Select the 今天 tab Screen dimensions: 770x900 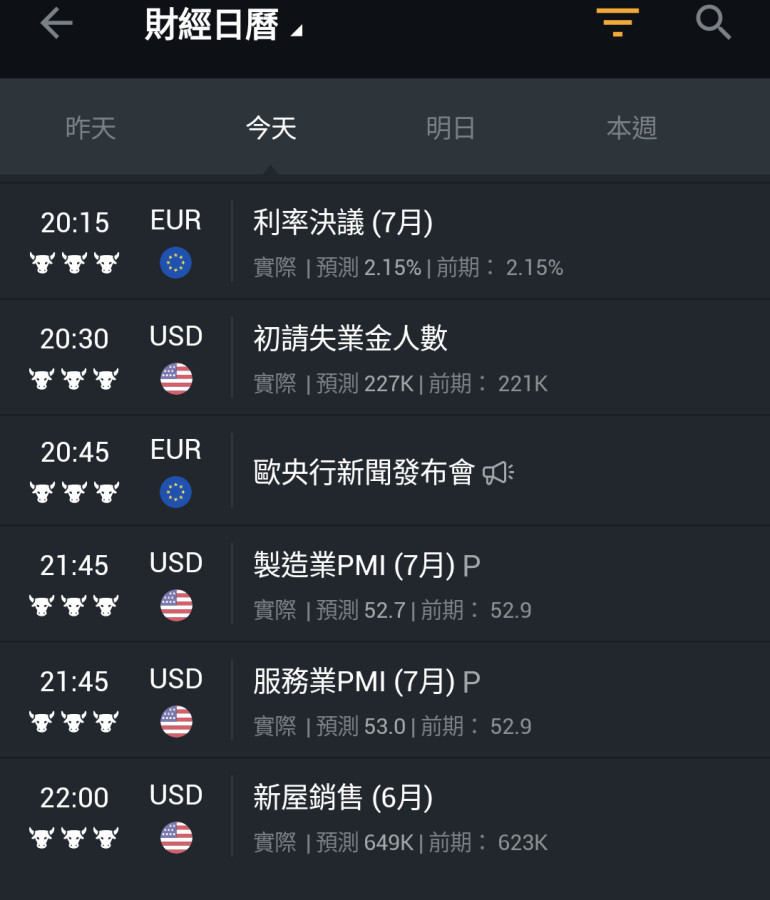271,128
